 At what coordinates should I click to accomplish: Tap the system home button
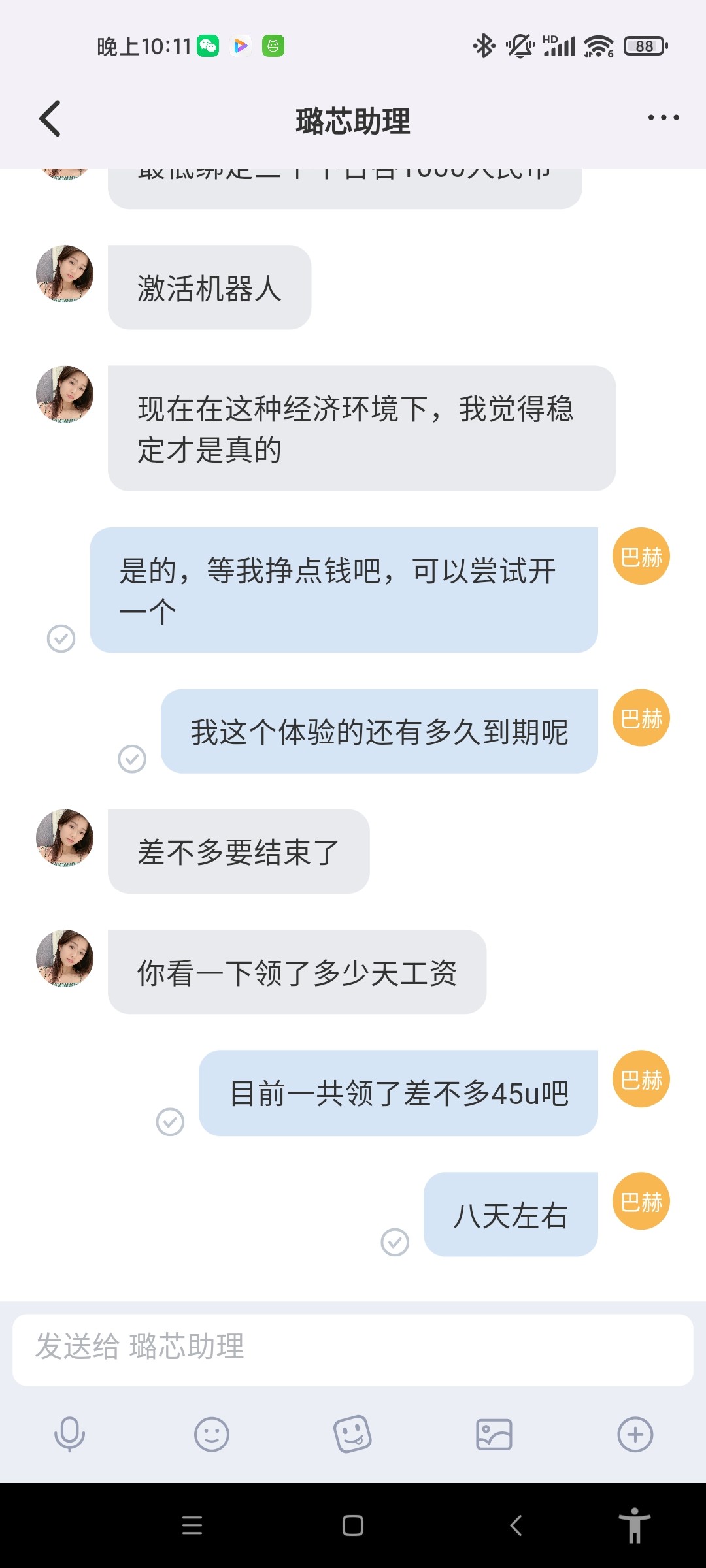pos(353,1526)
